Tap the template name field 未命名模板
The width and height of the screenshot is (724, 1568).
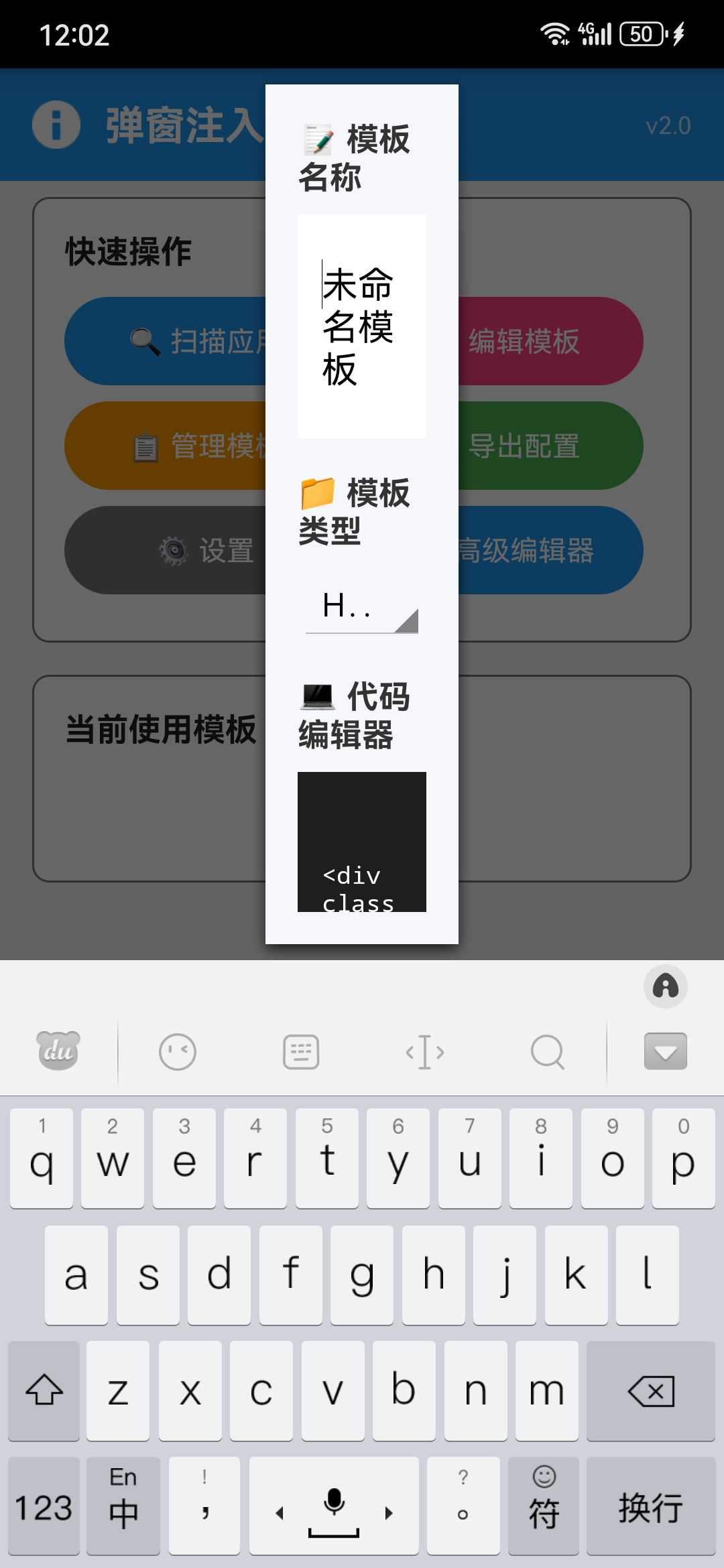click(x=361, y=326)
